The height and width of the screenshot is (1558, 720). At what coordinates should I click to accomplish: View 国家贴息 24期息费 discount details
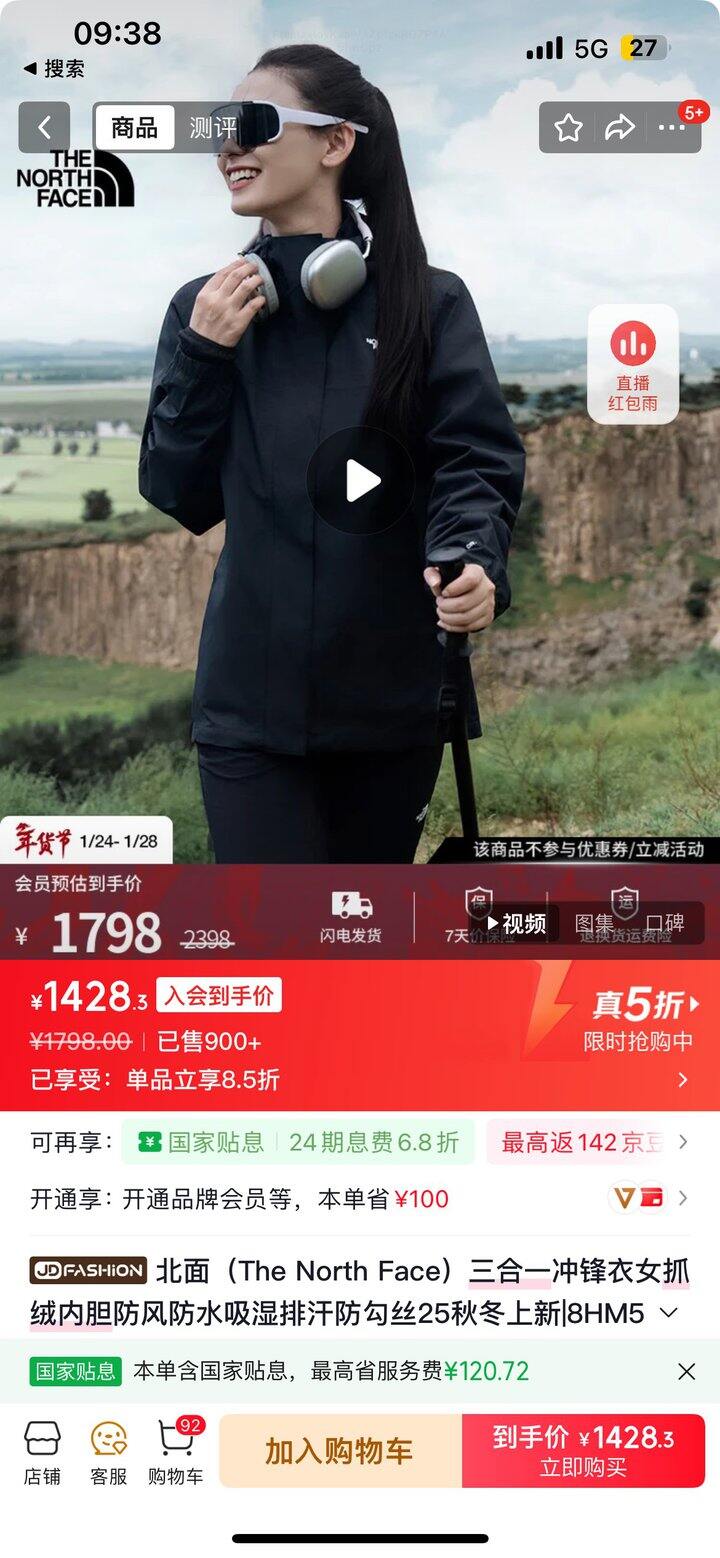coord(298,1142)
